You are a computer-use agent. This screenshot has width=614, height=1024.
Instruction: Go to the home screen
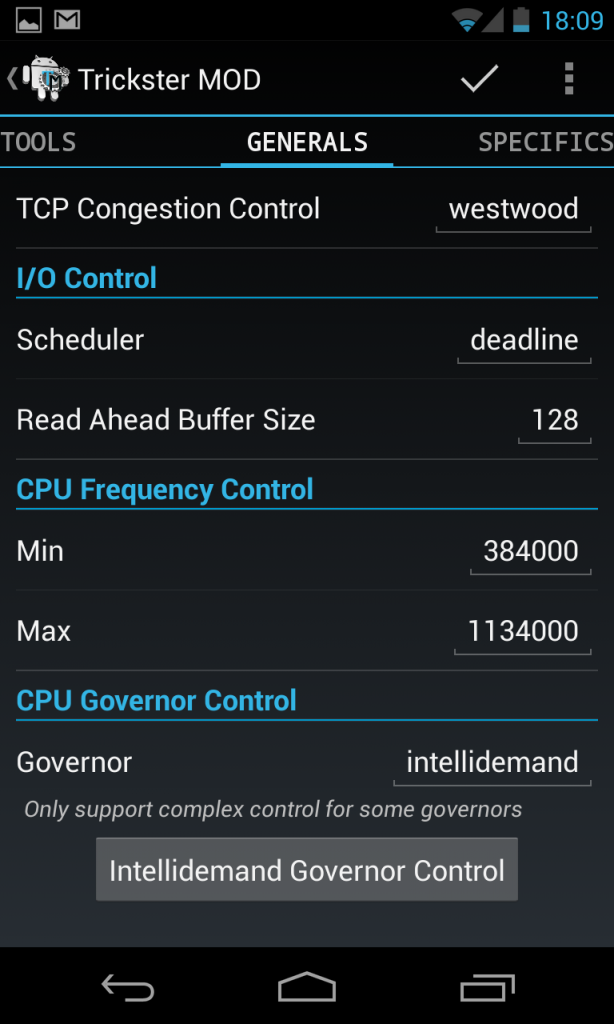click(x=307, y=988)
